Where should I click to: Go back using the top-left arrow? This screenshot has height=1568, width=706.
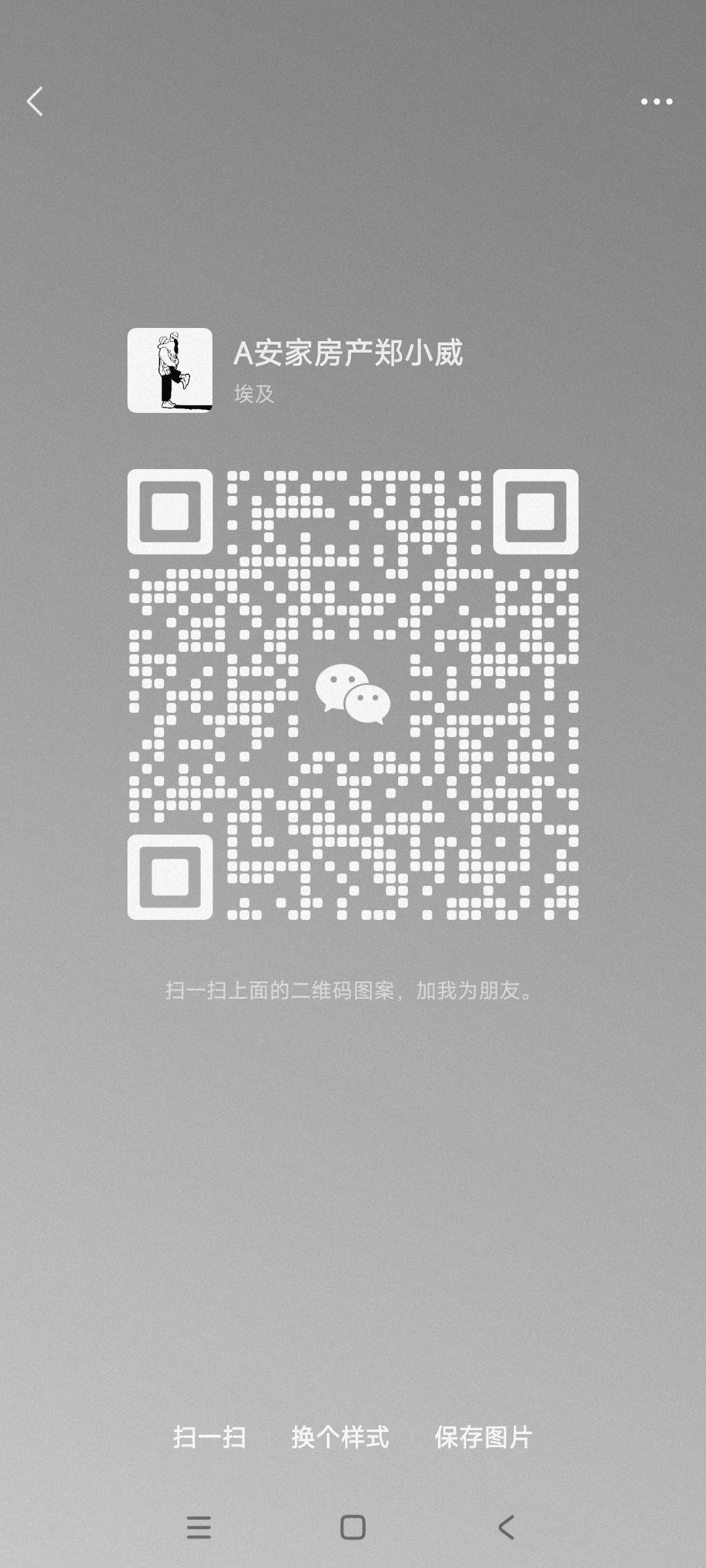coord(35,101)
